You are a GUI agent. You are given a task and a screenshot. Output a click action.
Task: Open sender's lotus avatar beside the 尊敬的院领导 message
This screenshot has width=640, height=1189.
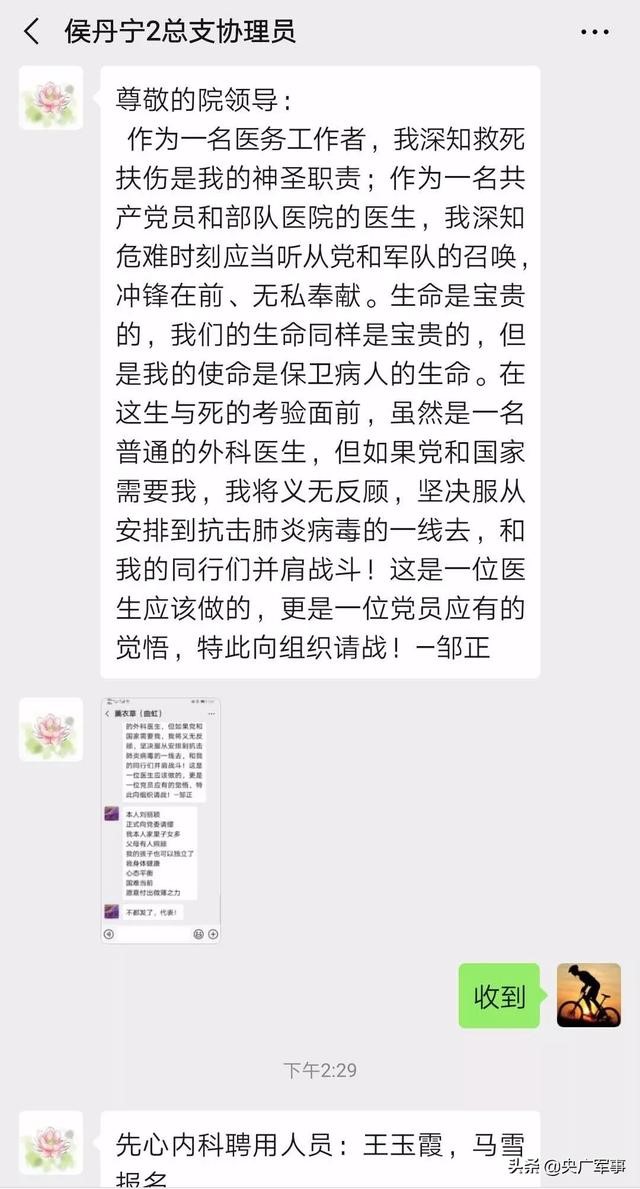[x=51, y=98]
